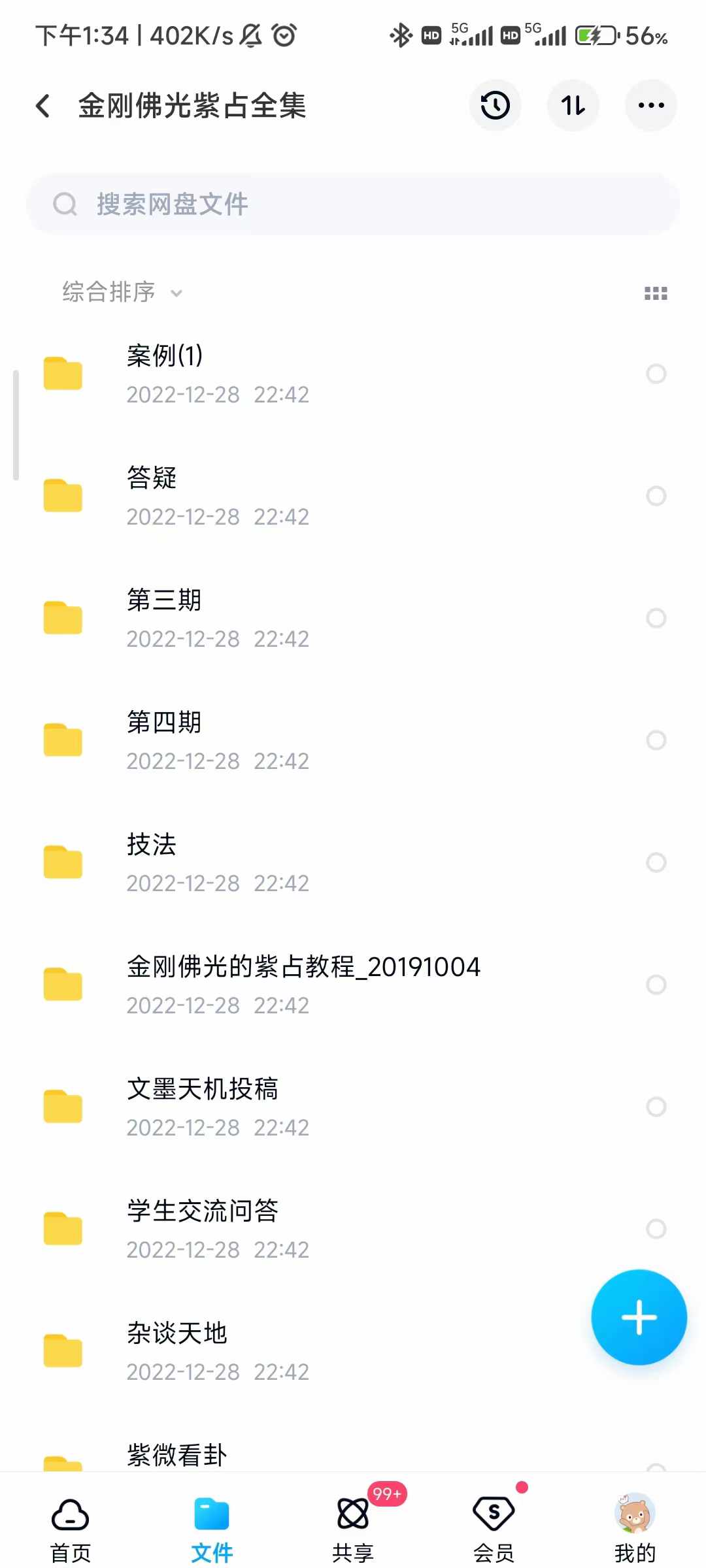Expand the 综合排序 sort dropdown
706x1568 pixels.
pos(122,292)
